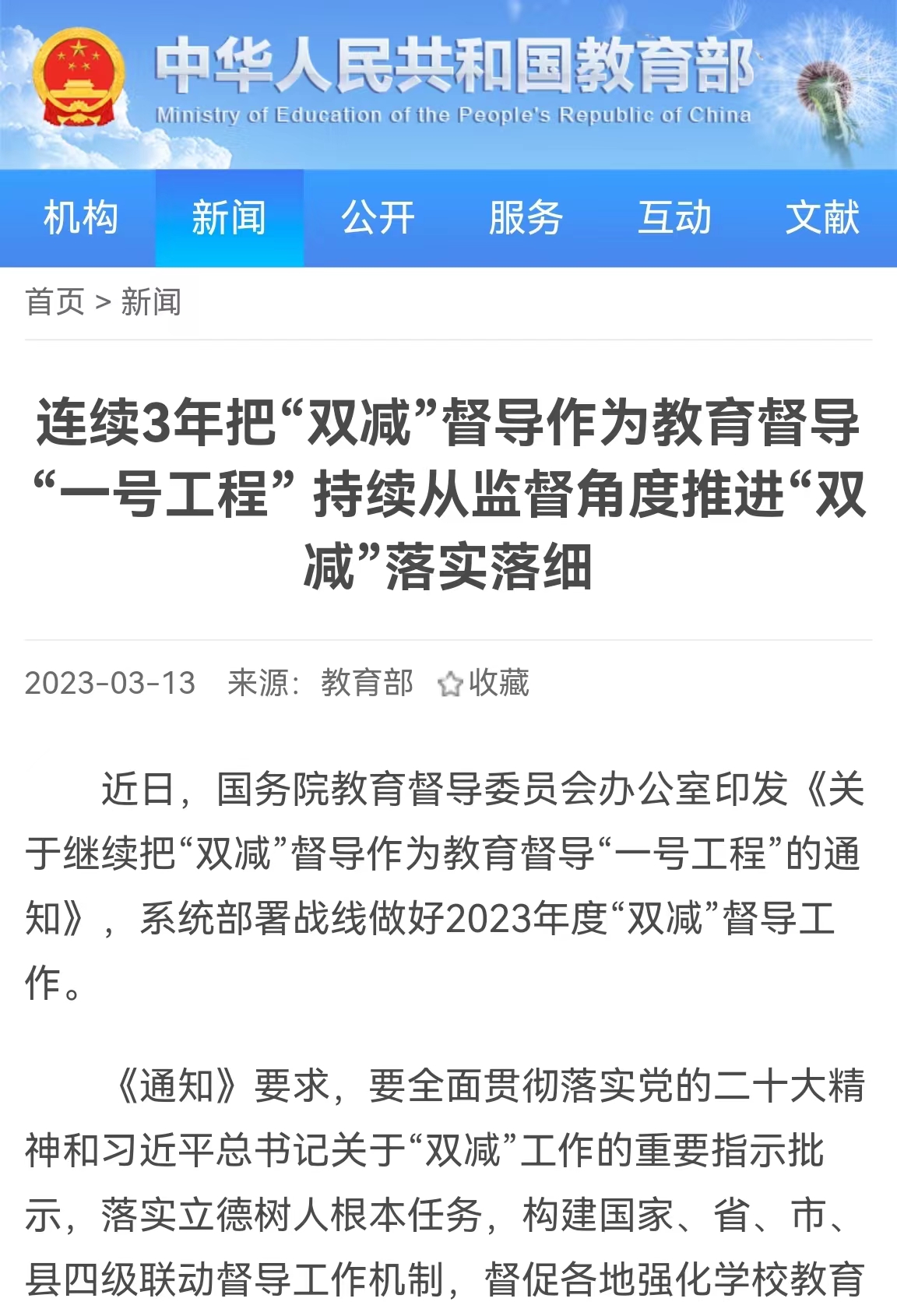The height and width of the screenshot is (1316, 897).
Task: Open the 公开 section
Action: [x=378, y=218]
